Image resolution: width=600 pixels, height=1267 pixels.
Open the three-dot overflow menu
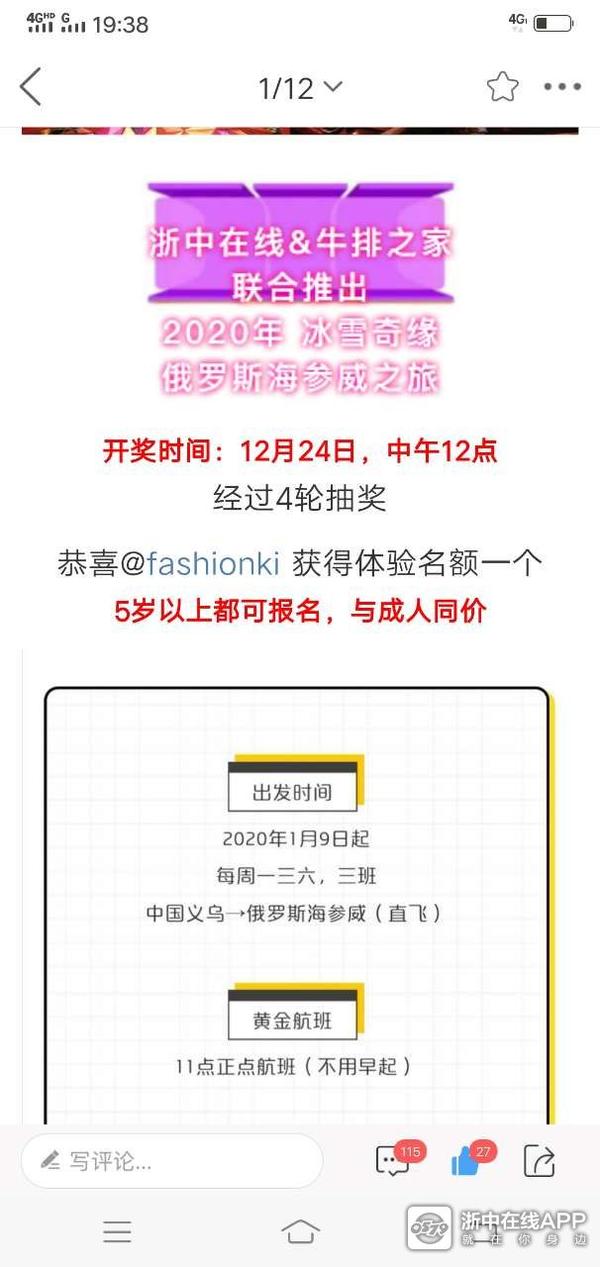coord(562,88)
